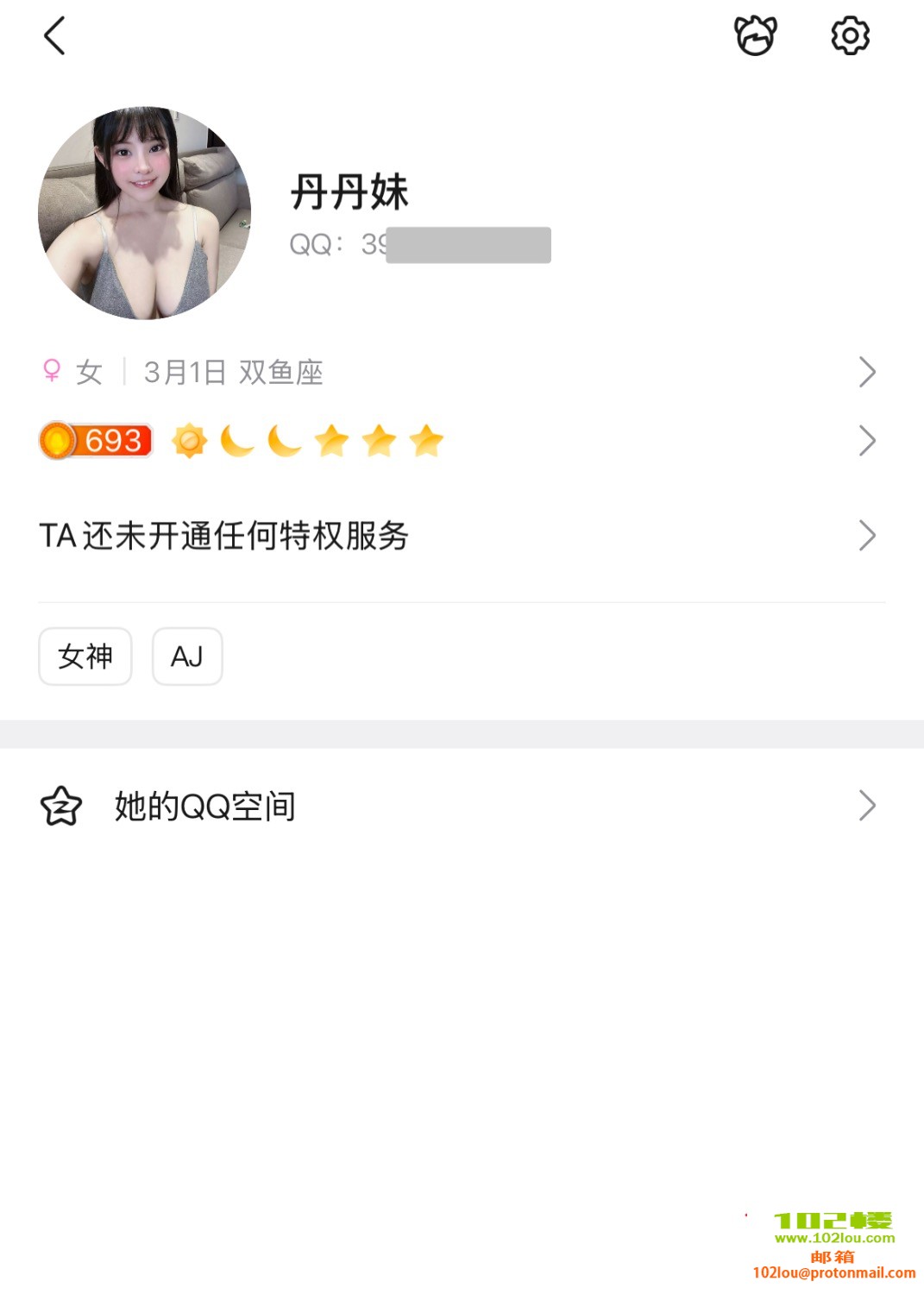This screenshot has height=1294, width=924.
Task: Select the 女神 tag chip
Action: pos(85,656)
